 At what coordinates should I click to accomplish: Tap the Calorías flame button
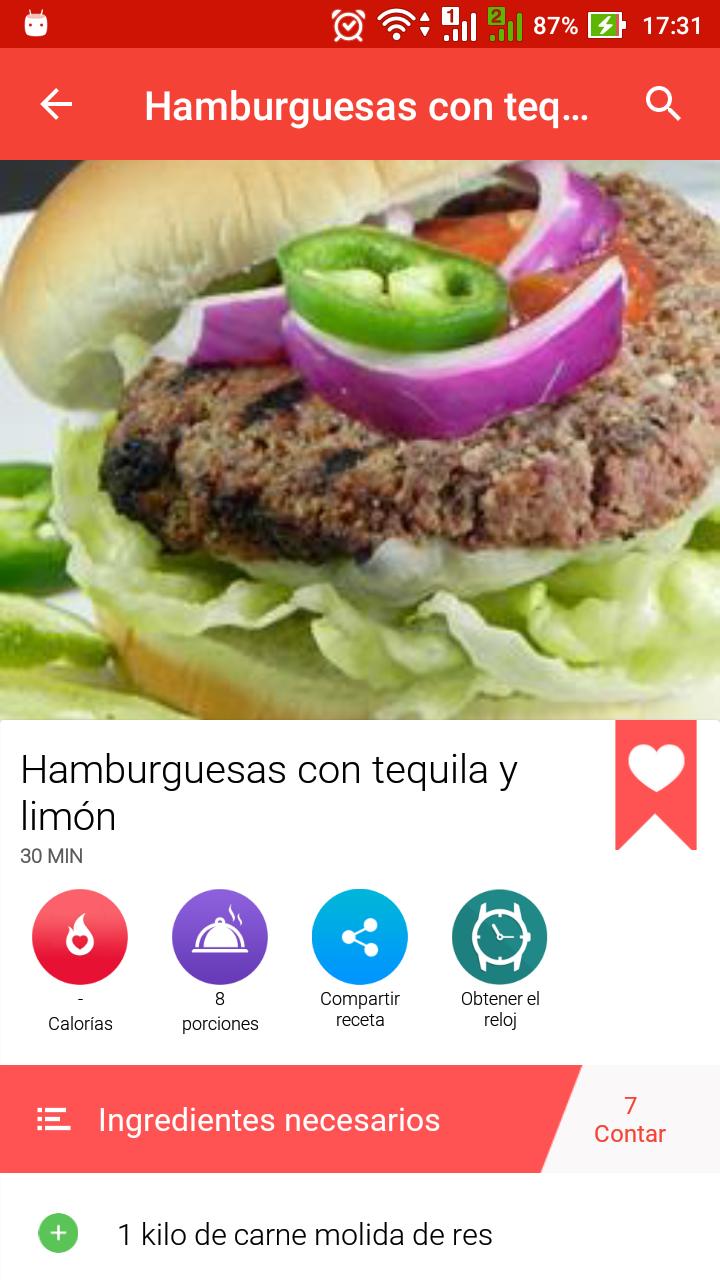tap(80, 937)
